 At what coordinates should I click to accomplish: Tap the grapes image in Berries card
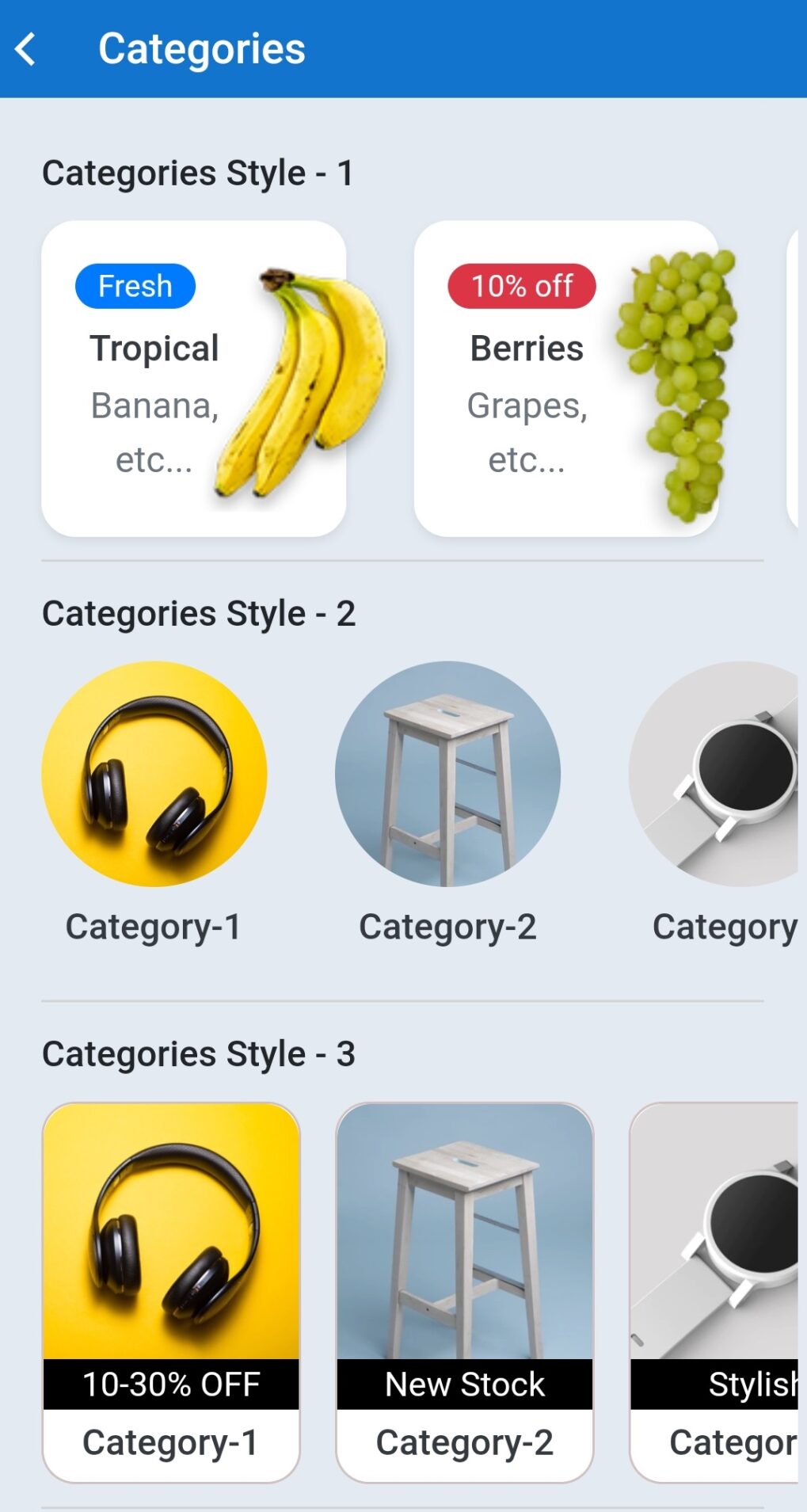pos(677,372)
